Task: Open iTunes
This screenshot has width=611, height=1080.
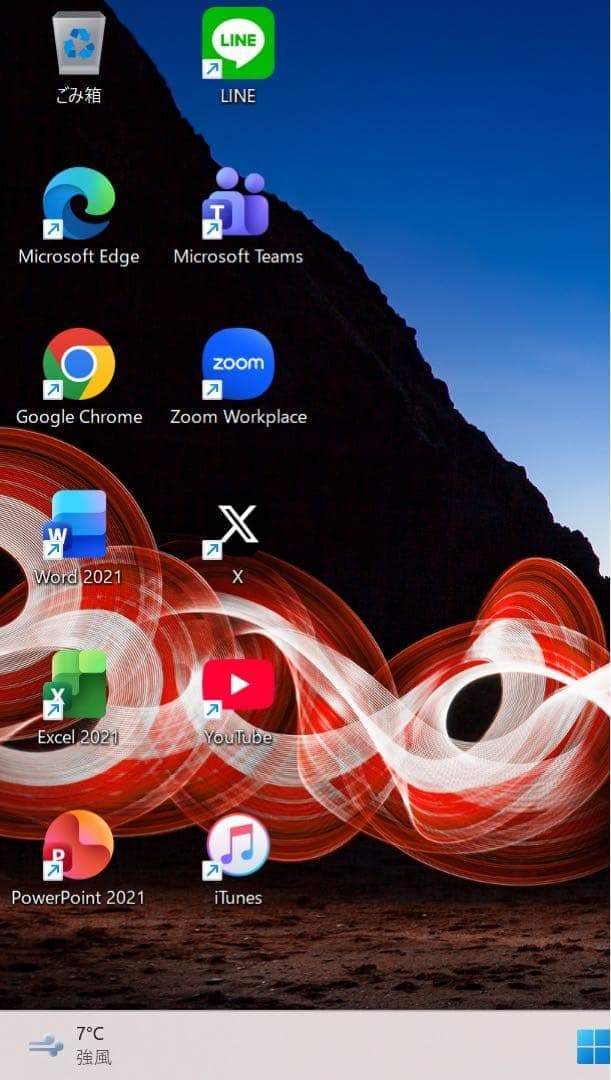Action: point(238,846)
